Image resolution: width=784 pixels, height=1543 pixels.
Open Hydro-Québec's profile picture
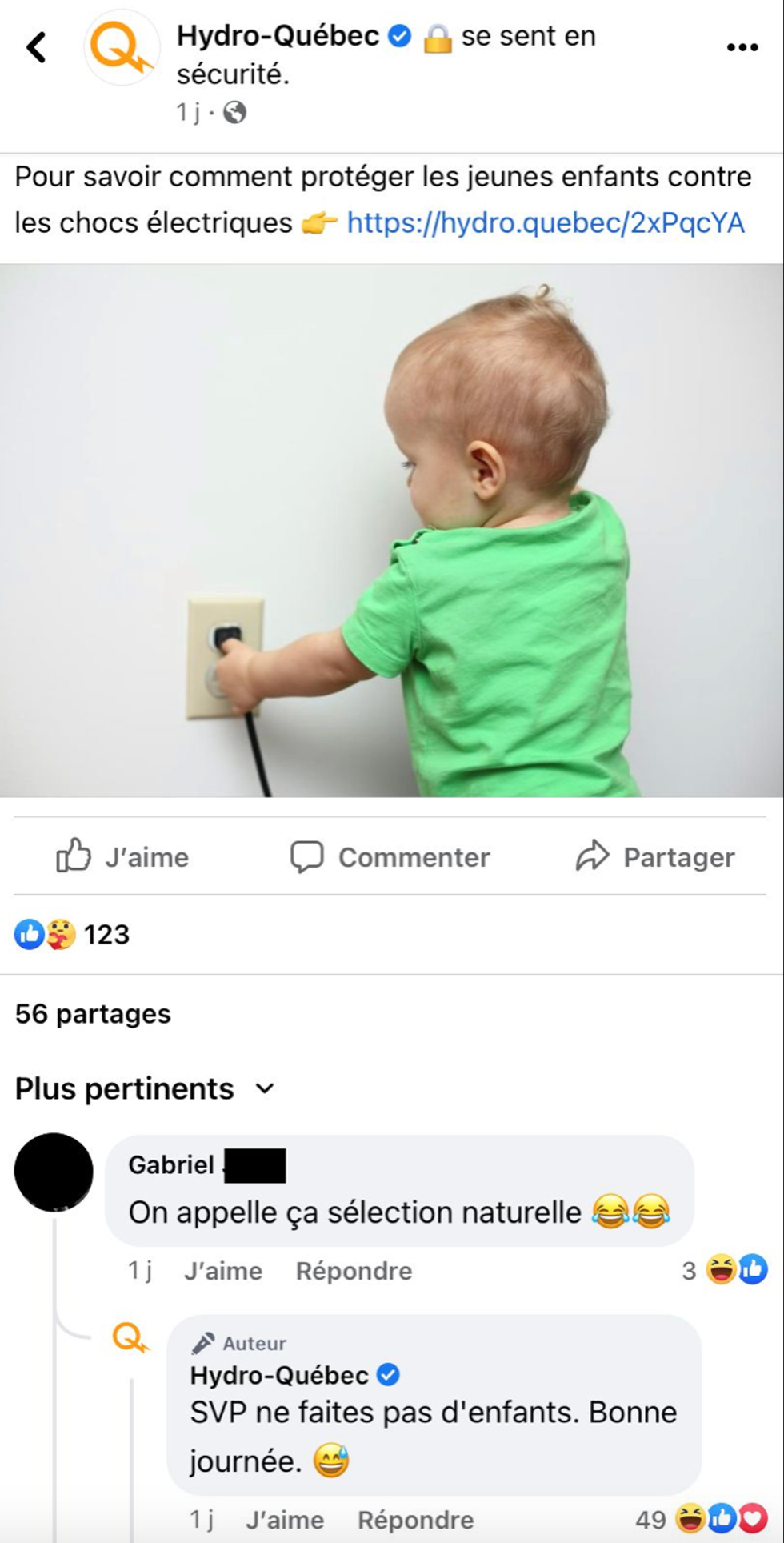pos(122,48)
